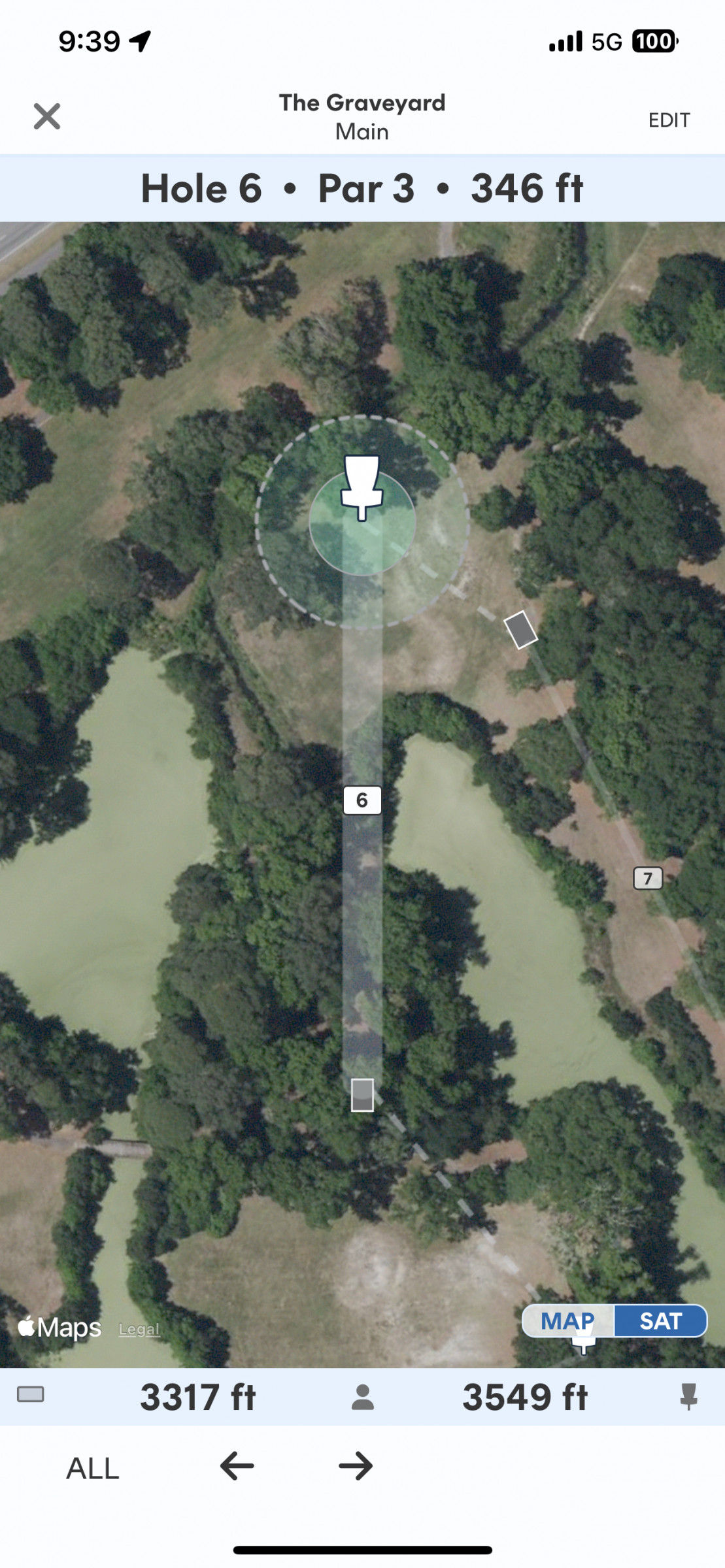Tap the hole 6 basket icon
The image size is (725, 1568).
click(362, 487)
